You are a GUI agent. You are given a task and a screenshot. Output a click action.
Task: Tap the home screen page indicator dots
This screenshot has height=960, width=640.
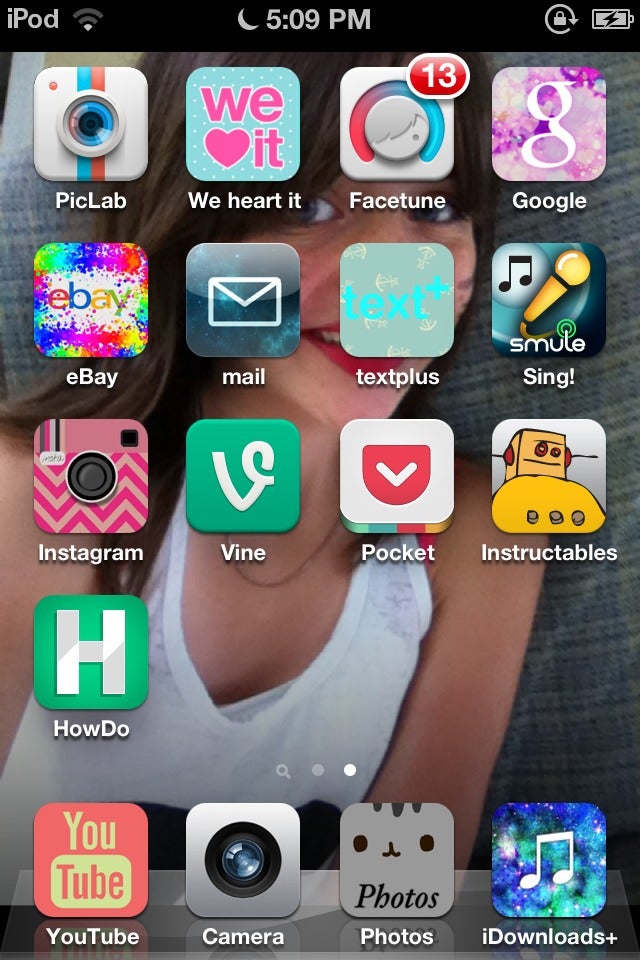318,771
